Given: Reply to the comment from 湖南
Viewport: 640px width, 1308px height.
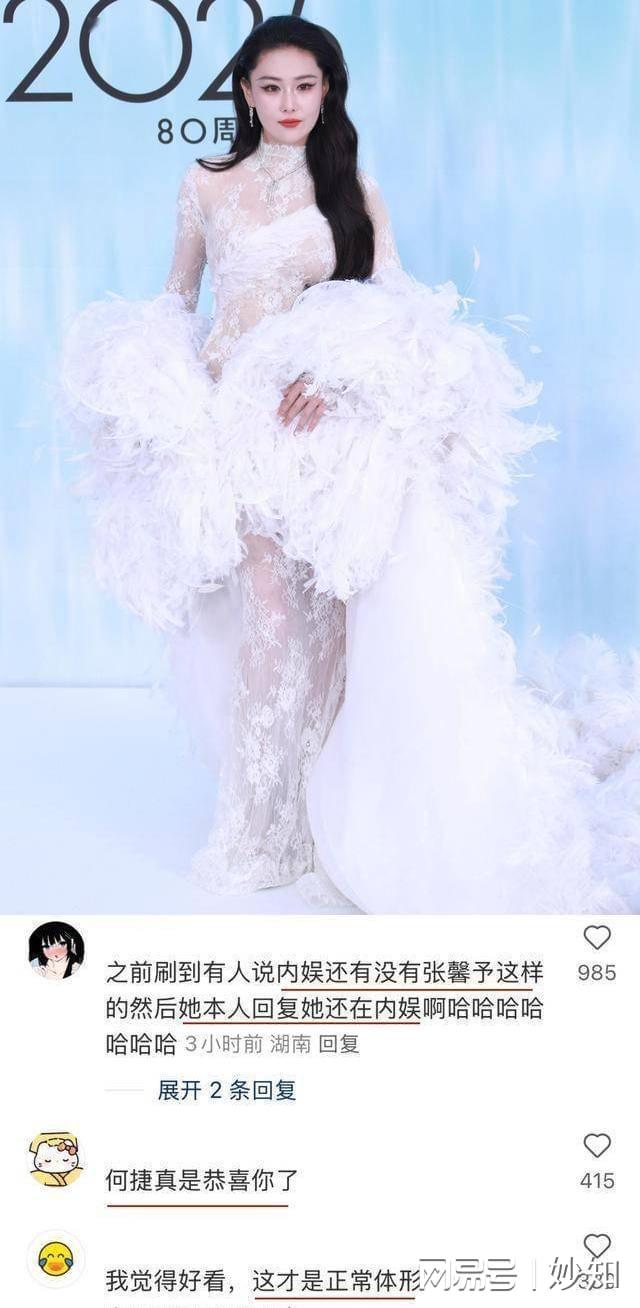Looking at the screenshot, I should [338, 1045].
